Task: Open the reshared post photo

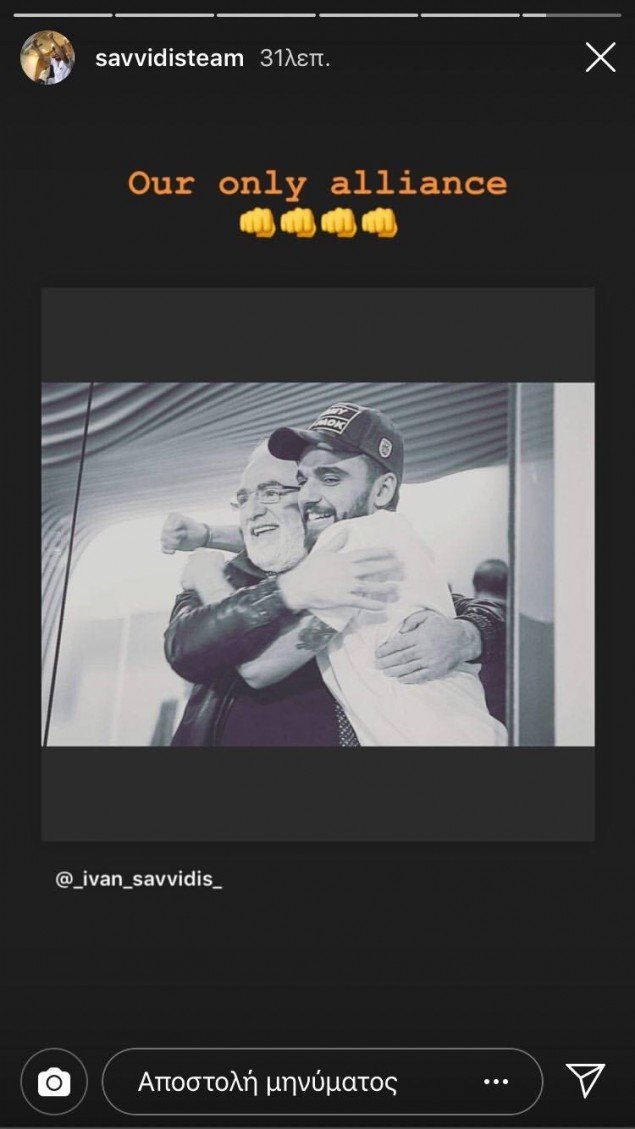Action: point(318,564)
